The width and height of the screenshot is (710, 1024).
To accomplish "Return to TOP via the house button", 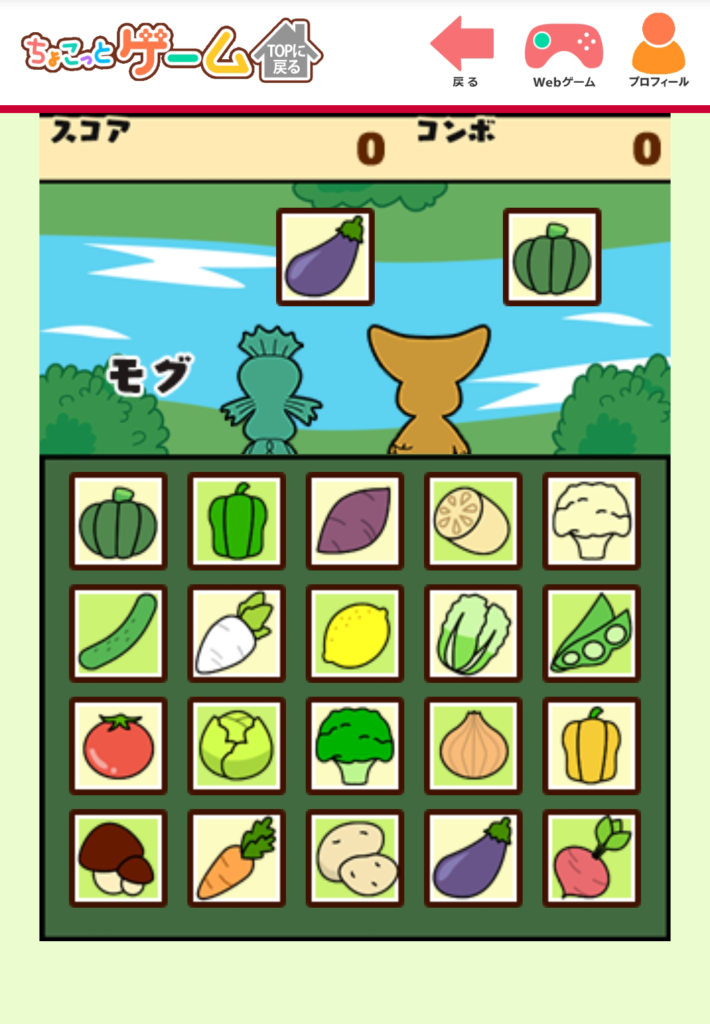I will [x=287, y=51].
